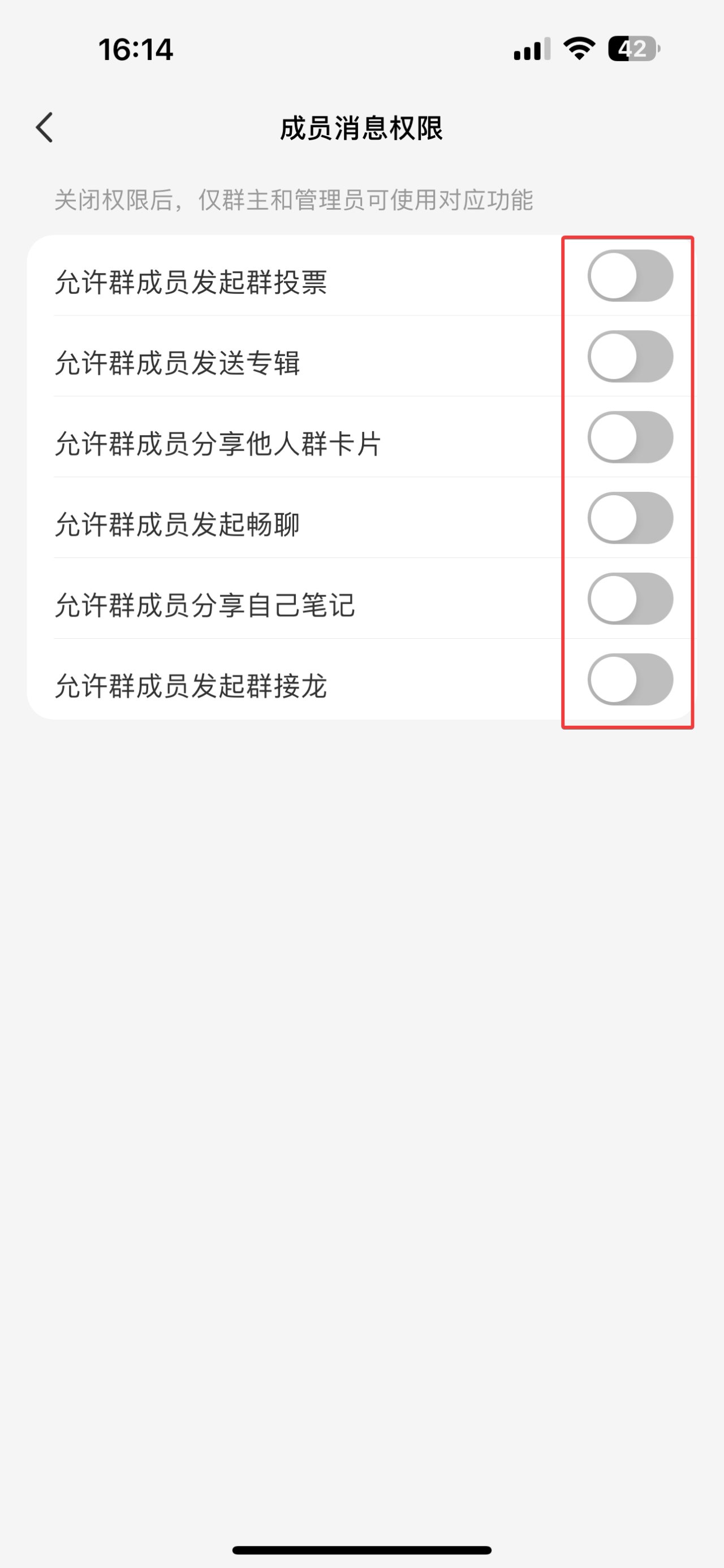This screenshot has width=724, height=1568.
Task: Select the 成员消息权限 page title
Action: pyautogui.click(x=361, y=127)
